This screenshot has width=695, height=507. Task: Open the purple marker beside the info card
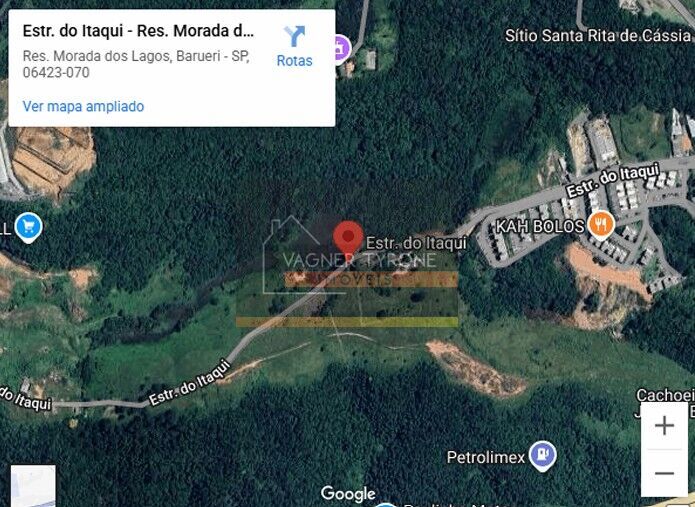click(x=340, y=47)
